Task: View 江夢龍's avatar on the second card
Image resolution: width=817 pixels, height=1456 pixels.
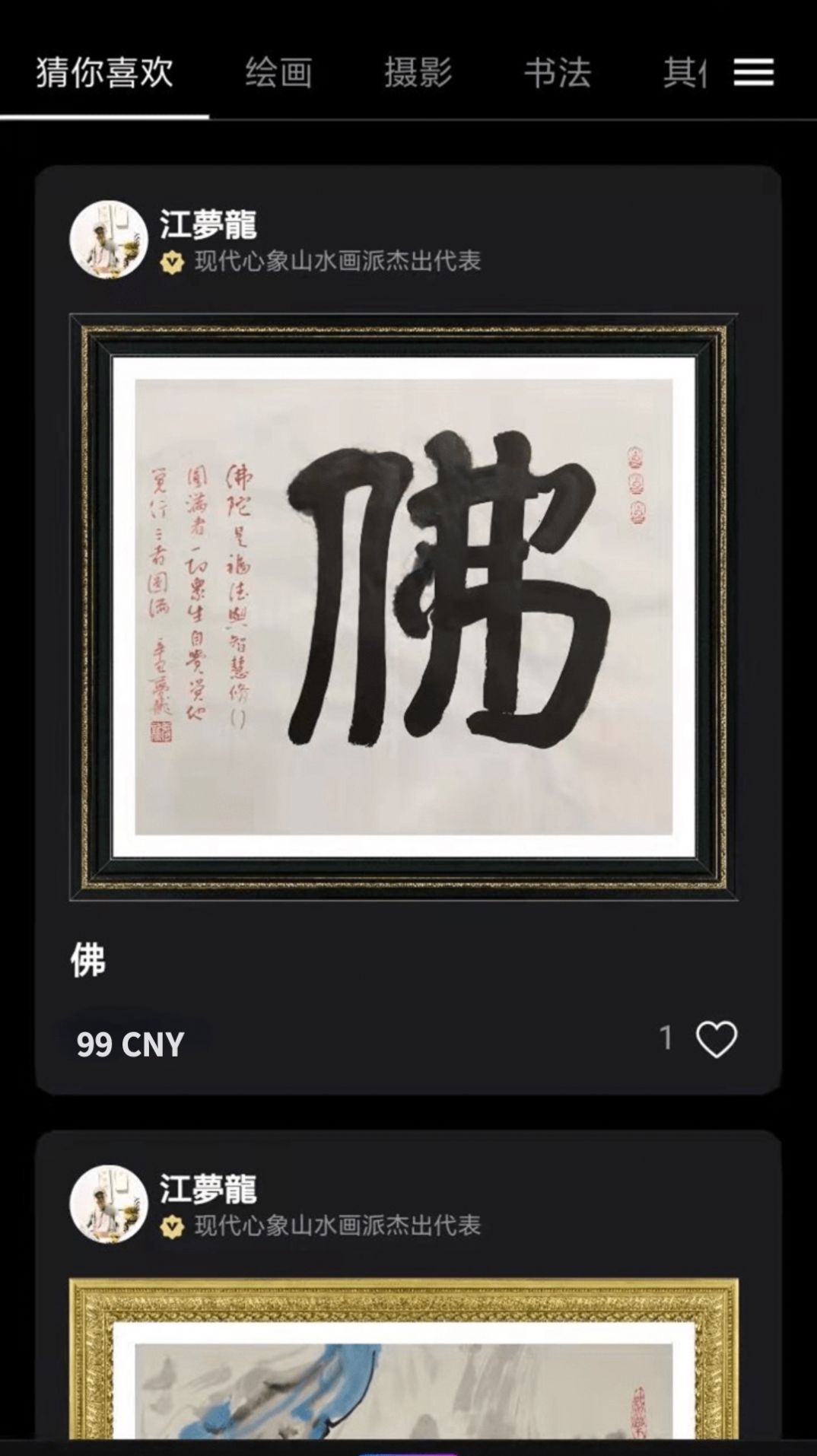Action: tap(108, 1203)
